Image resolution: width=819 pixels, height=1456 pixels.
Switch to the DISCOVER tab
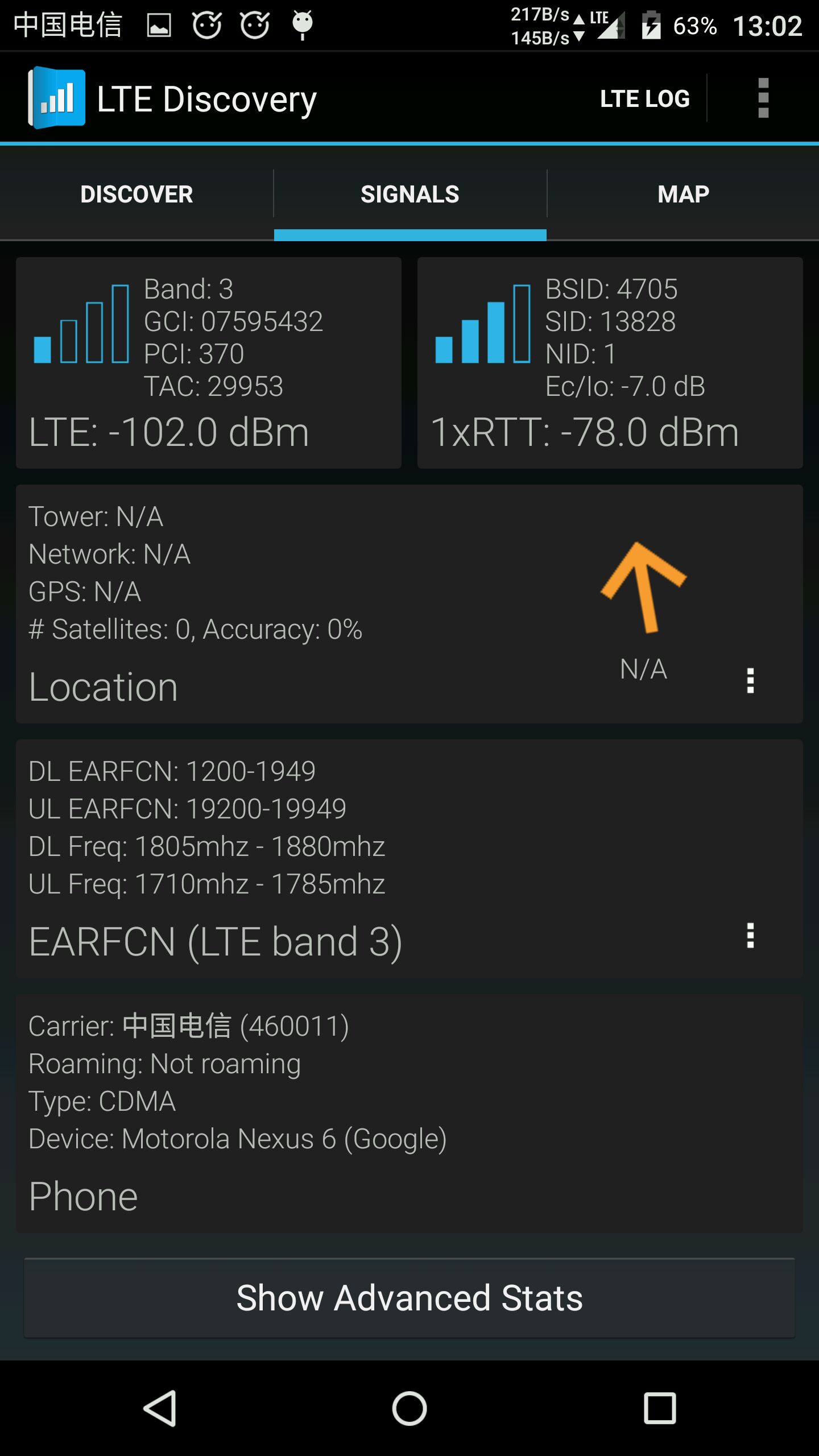click(x=136, y=195)
